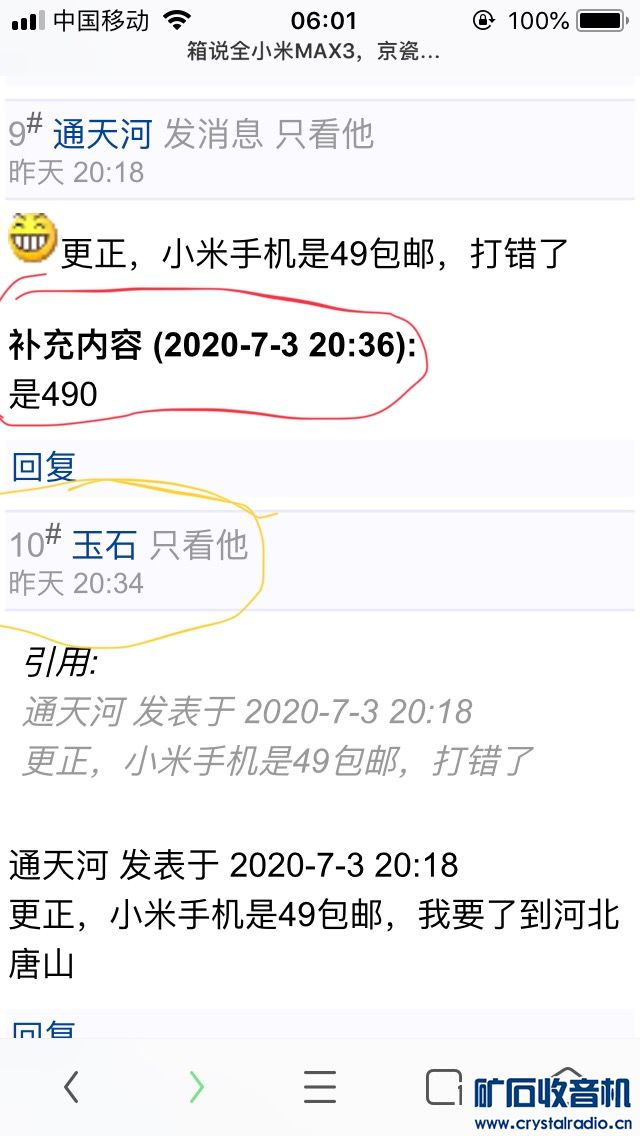The height and width of the screenshot is (1136, 640).
Task: Go forward with the green arrow
Action: (x=196, y=1087)
